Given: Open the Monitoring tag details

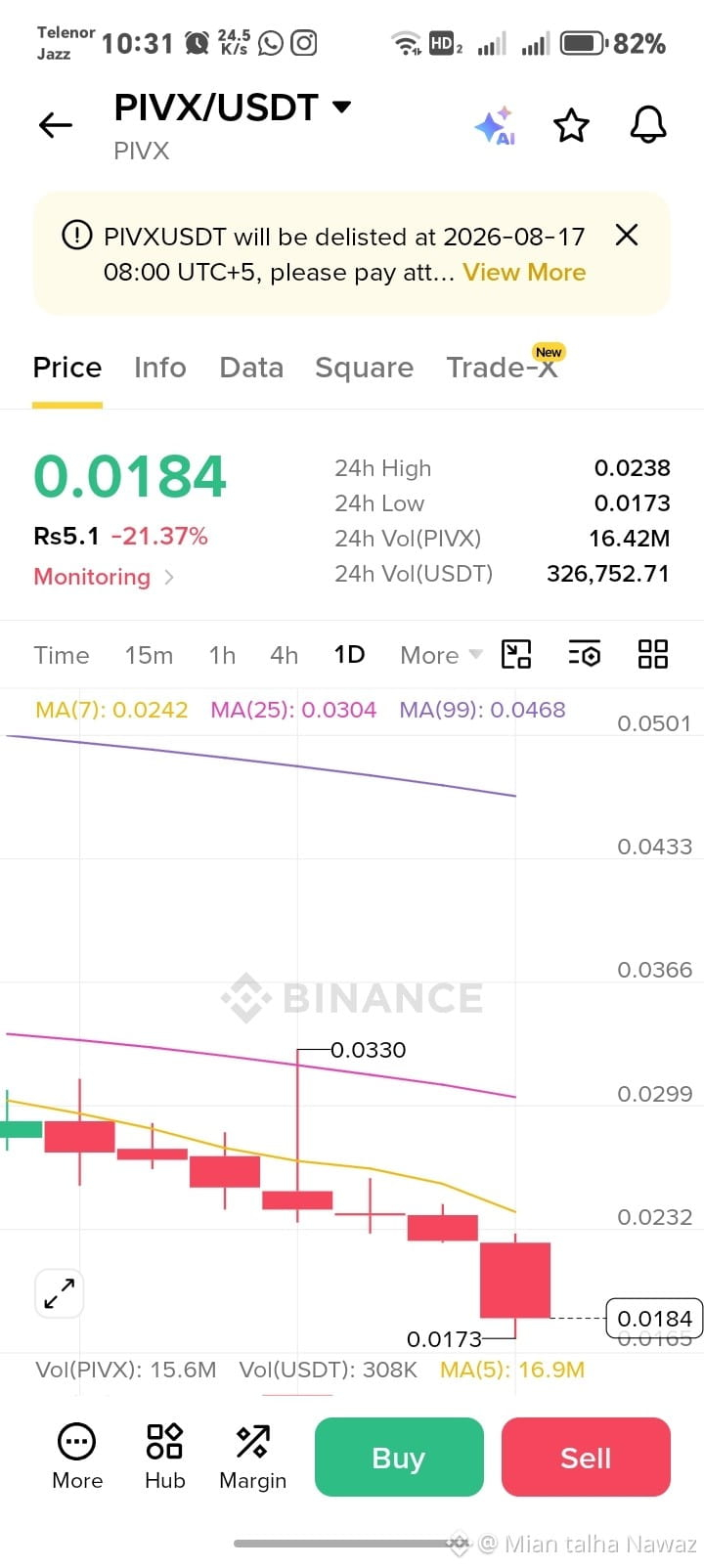Looking at the screenshot, I should click(x=104, y=577).
